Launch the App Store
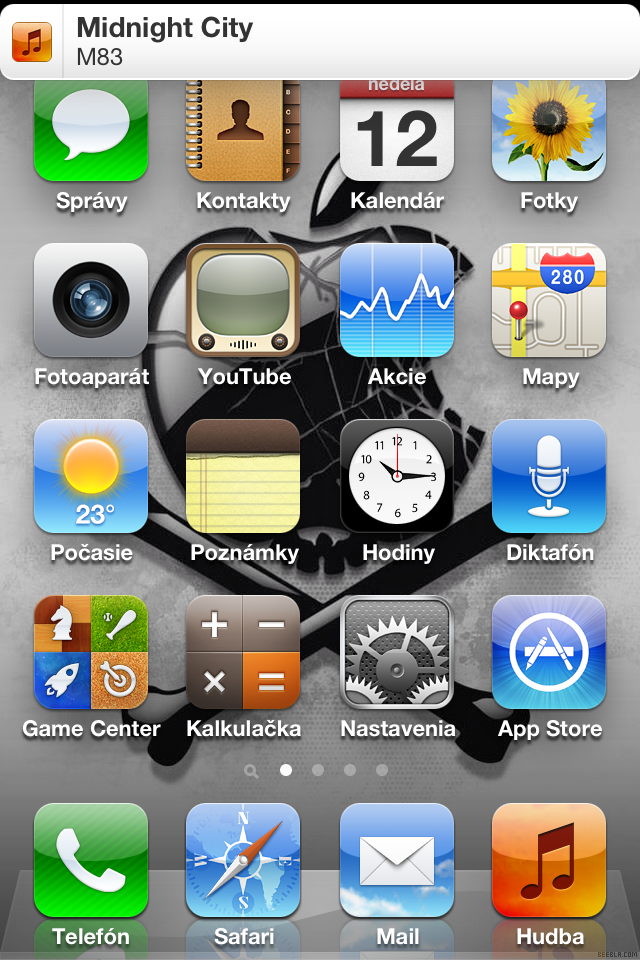 tap(549, 652)
